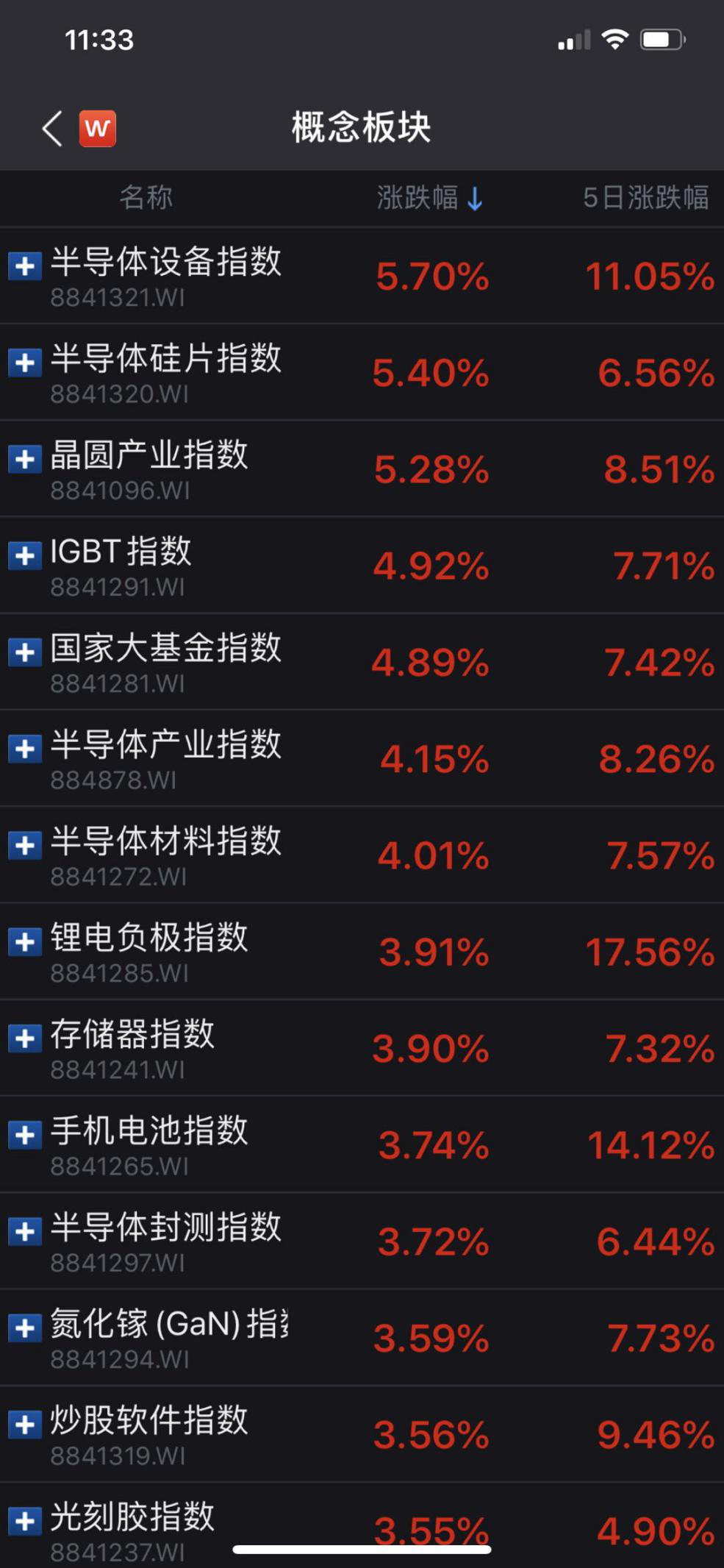Sort by 5日涨跌幅 column header

click(645, 198)
